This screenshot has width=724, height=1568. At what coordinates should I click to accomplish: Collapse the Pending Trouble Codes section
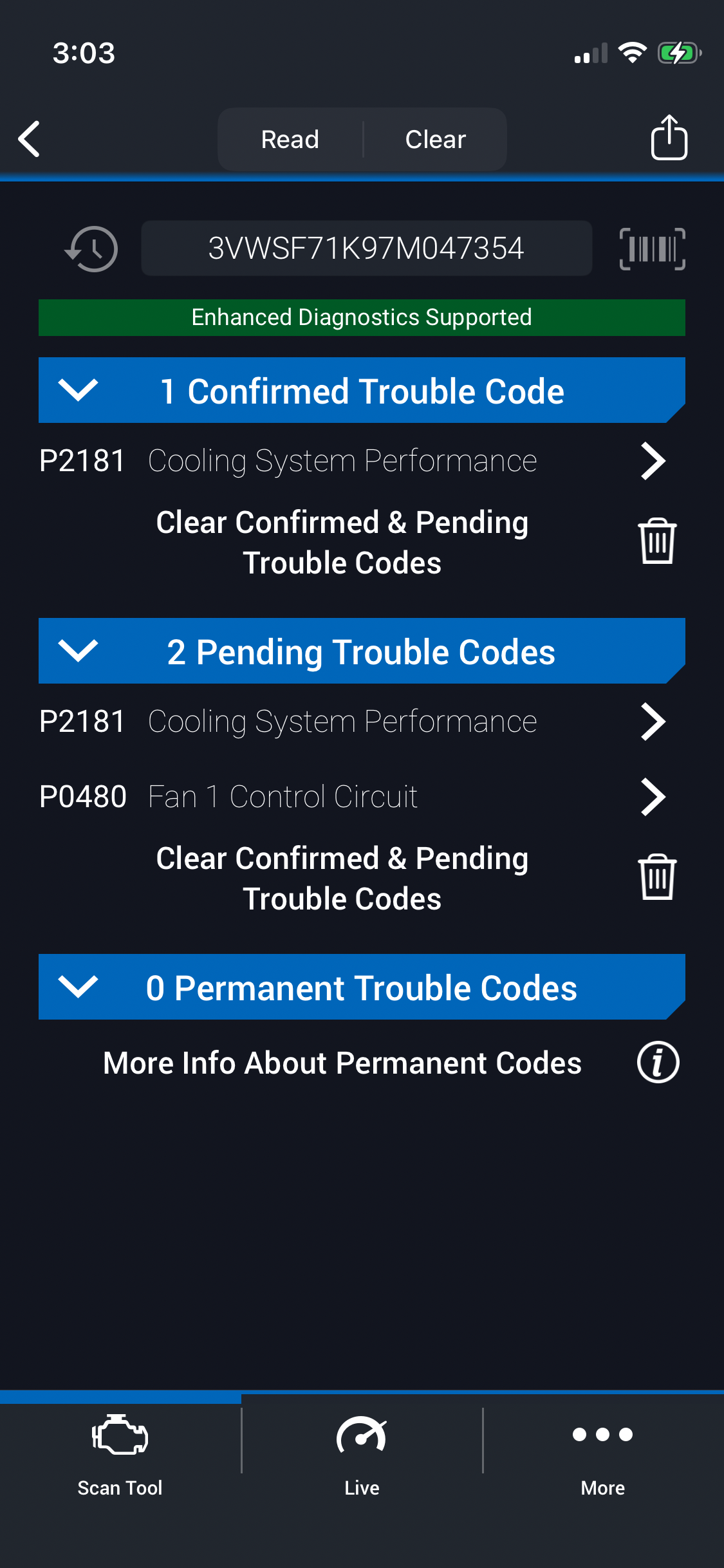pos(78,651)
